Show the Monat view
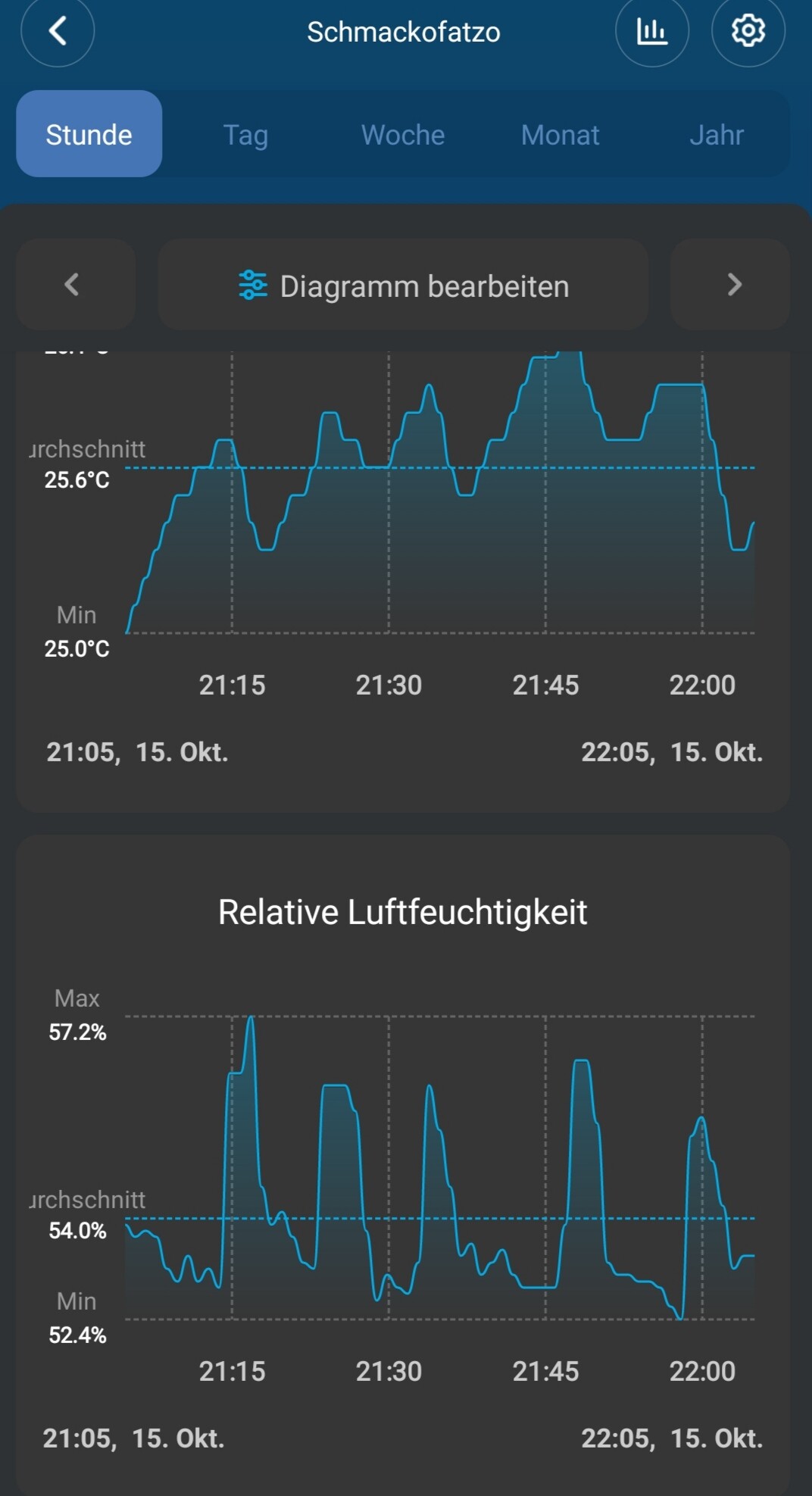812x1496 pixels. click(560, 135)
